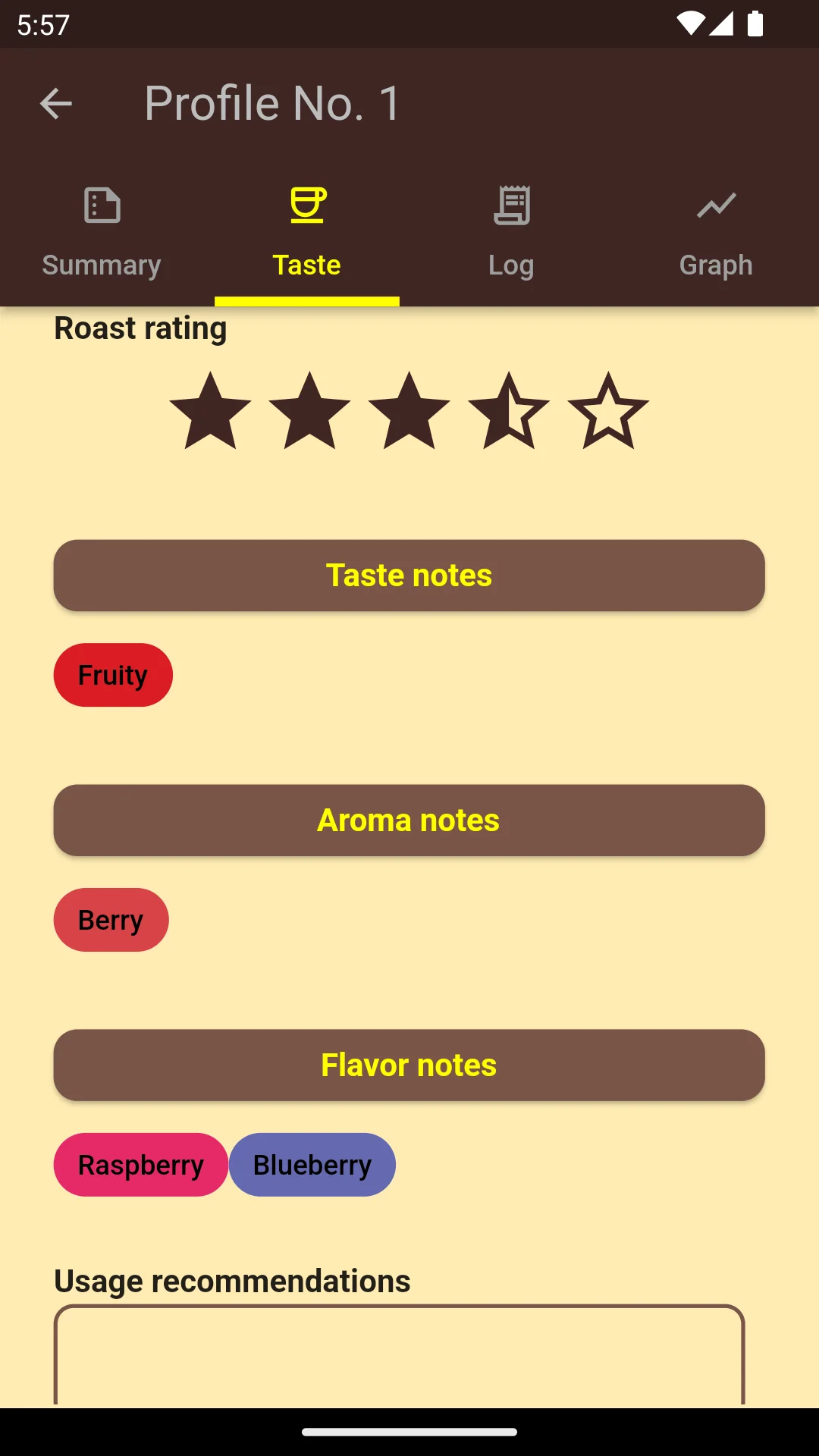Go back using the arrow icon

(x=55, y=103)
